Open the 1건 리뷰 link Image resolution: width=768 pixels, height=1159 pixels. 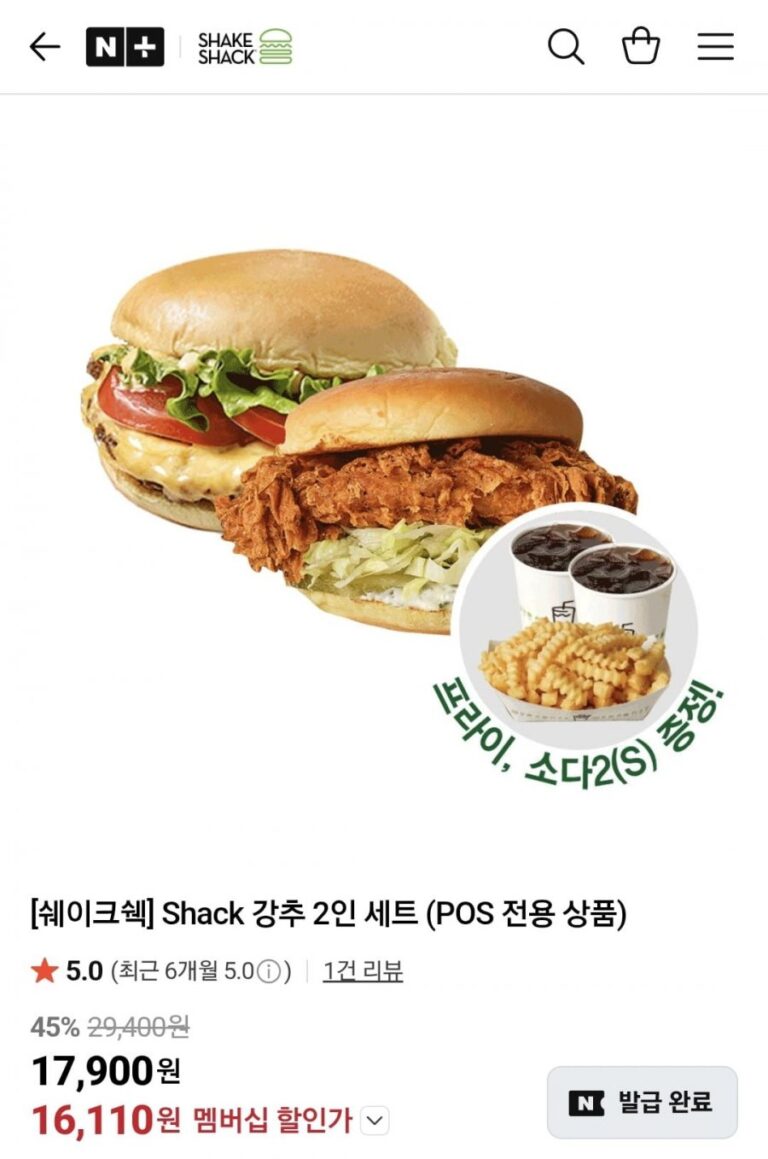(x=363, y=970)
